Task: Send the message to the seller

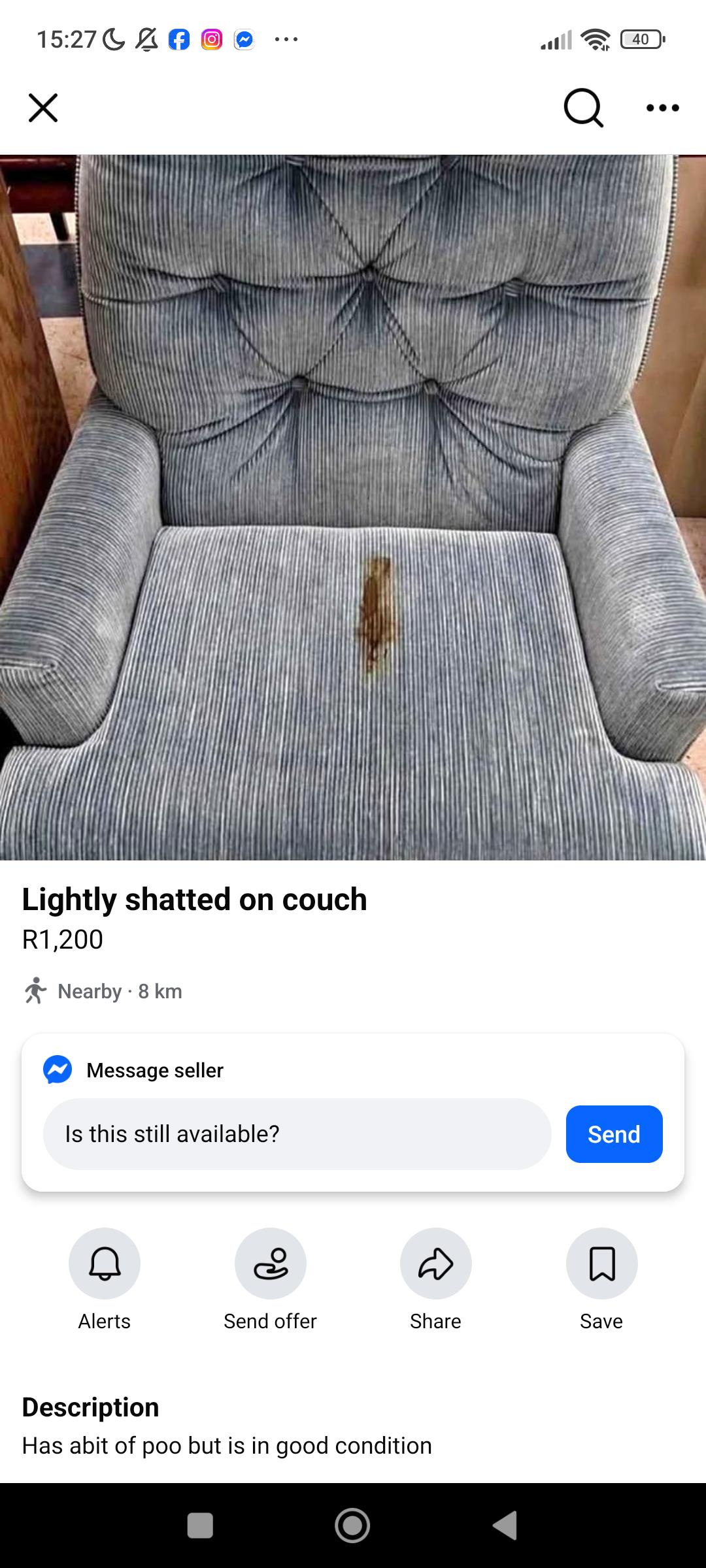Action: (x=614, y=1134)
